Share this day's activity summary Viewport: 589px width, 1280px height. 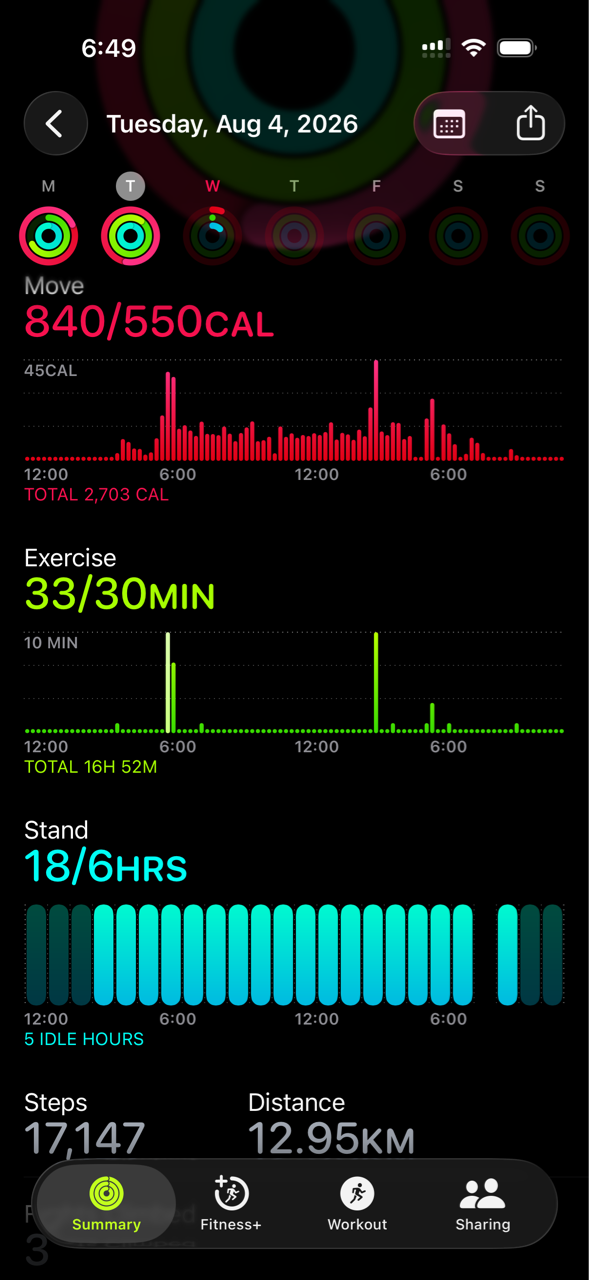click(530, 124)
